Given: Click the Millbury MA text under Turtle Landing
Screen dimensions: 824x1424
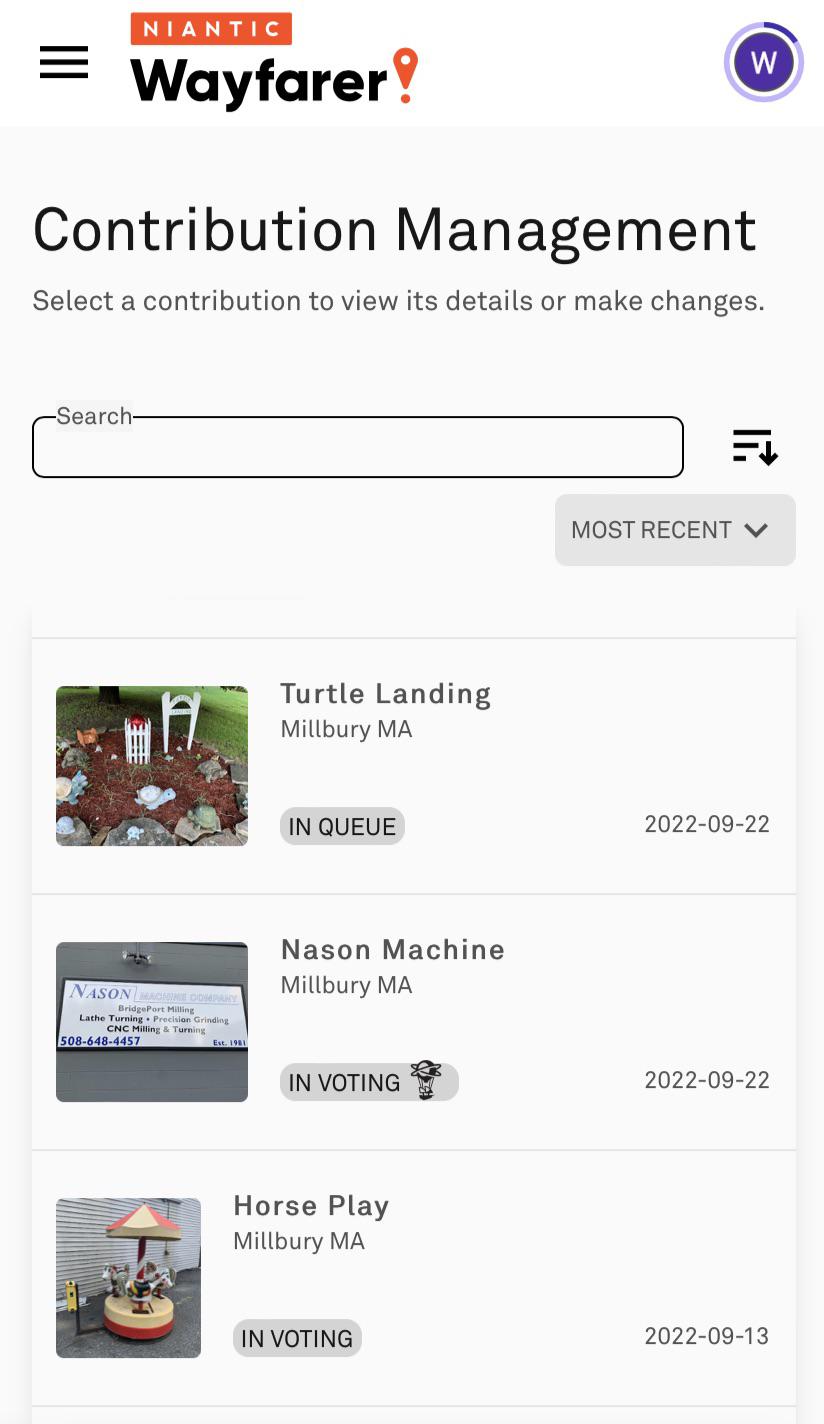Looking at the screenshot, I should tap(345, 729).
